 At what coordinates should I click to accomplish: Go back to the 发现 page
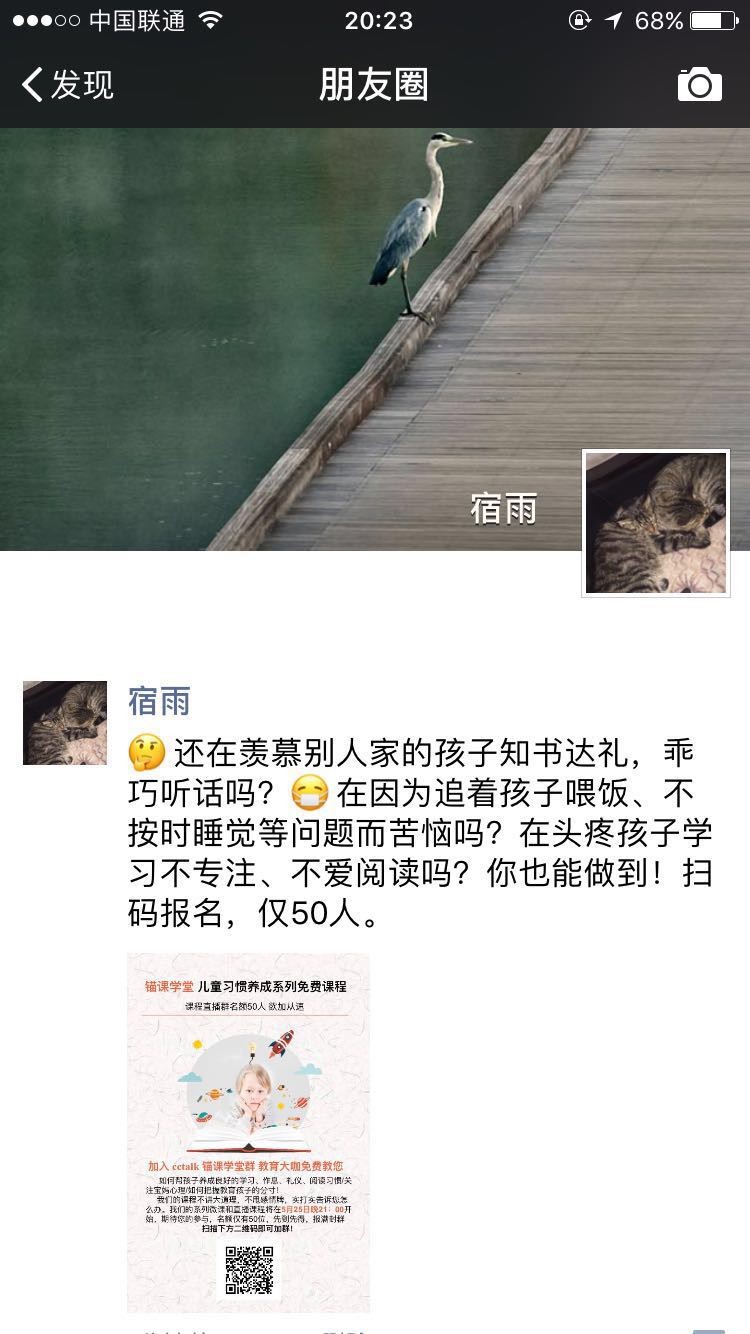(67, 85)
